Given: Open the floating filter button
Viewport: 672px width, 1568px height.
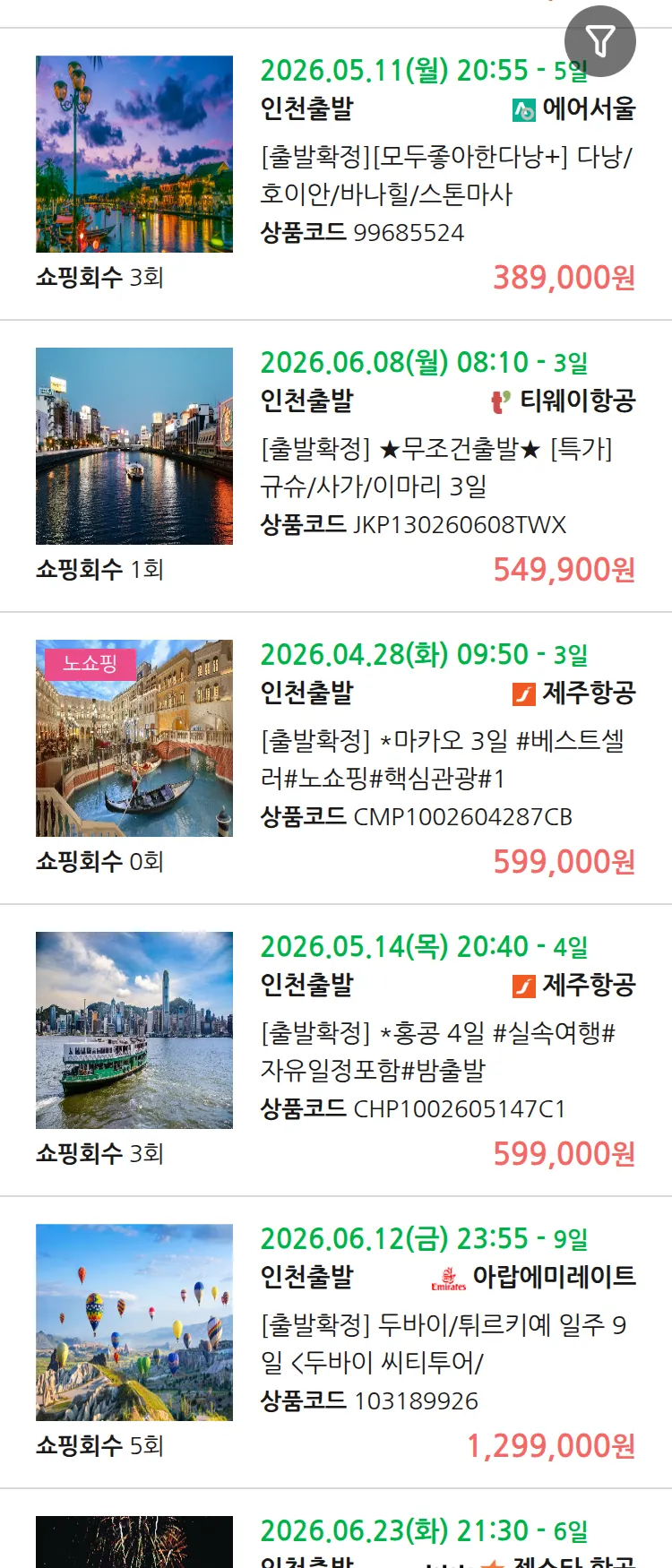Looking at the screenshot, I should [599, 41].
